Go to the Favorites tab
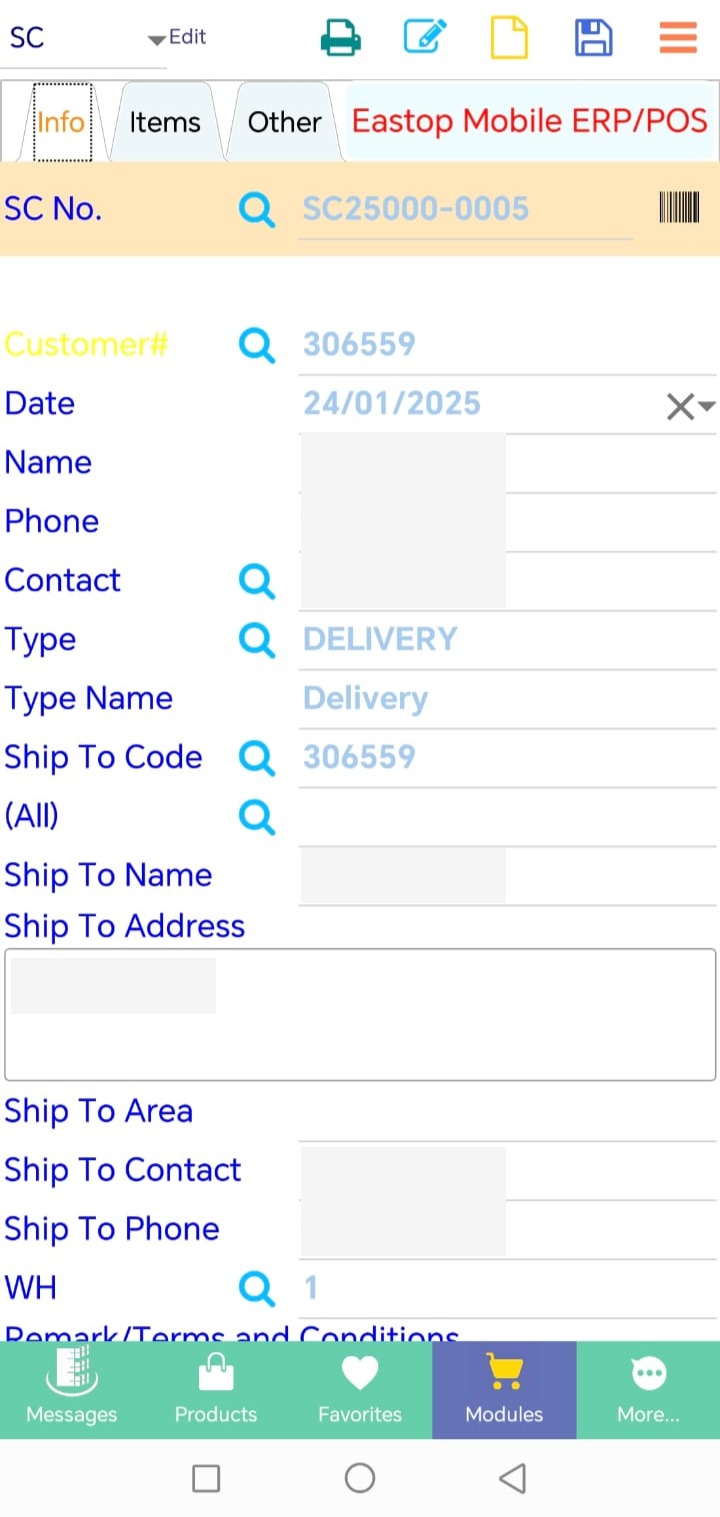This screenshot has height=1517, width=720. (x=360, y=1390)
